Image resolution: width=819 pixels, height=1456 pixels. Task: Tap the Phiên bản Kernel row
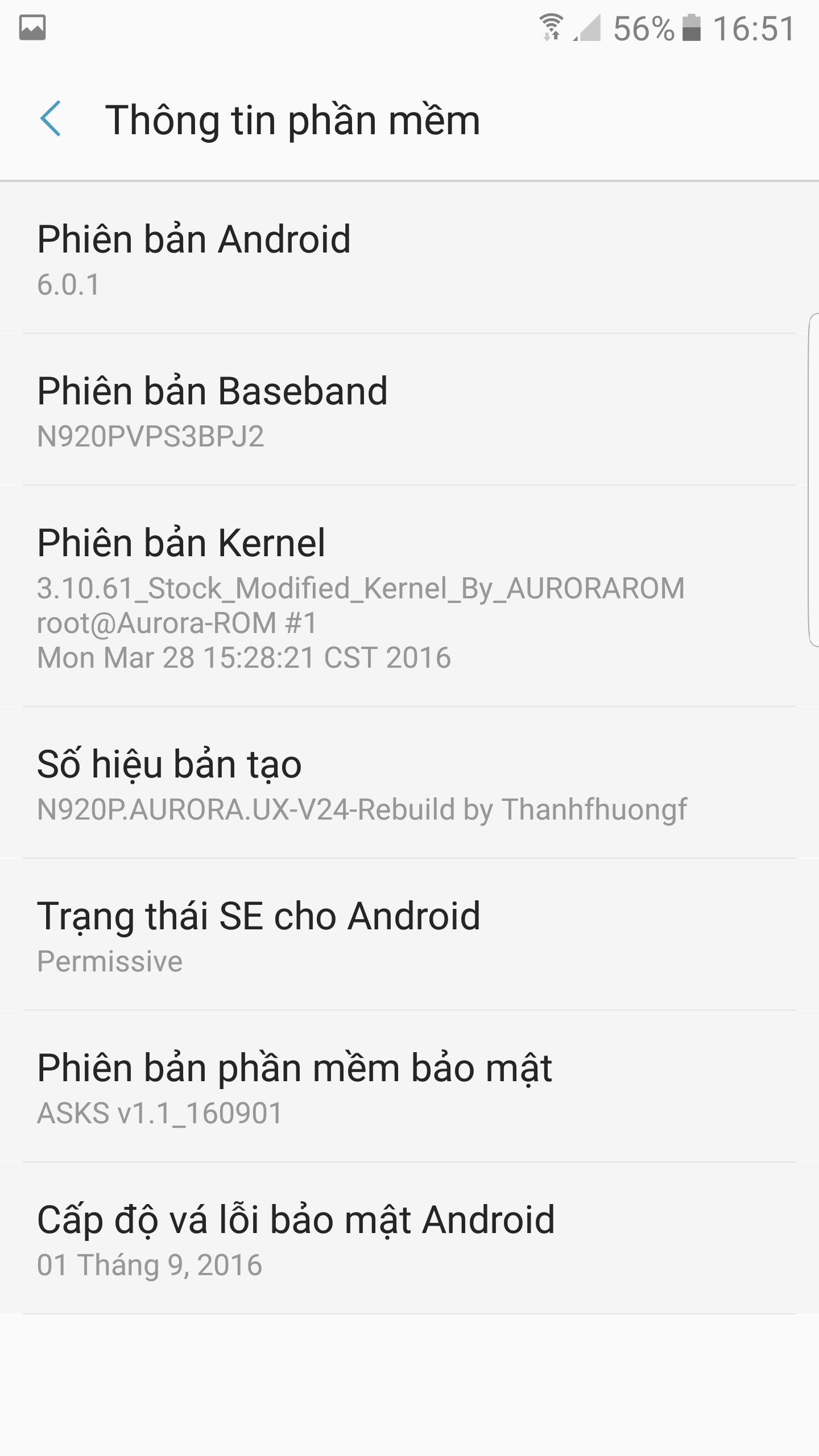point(409,596)
